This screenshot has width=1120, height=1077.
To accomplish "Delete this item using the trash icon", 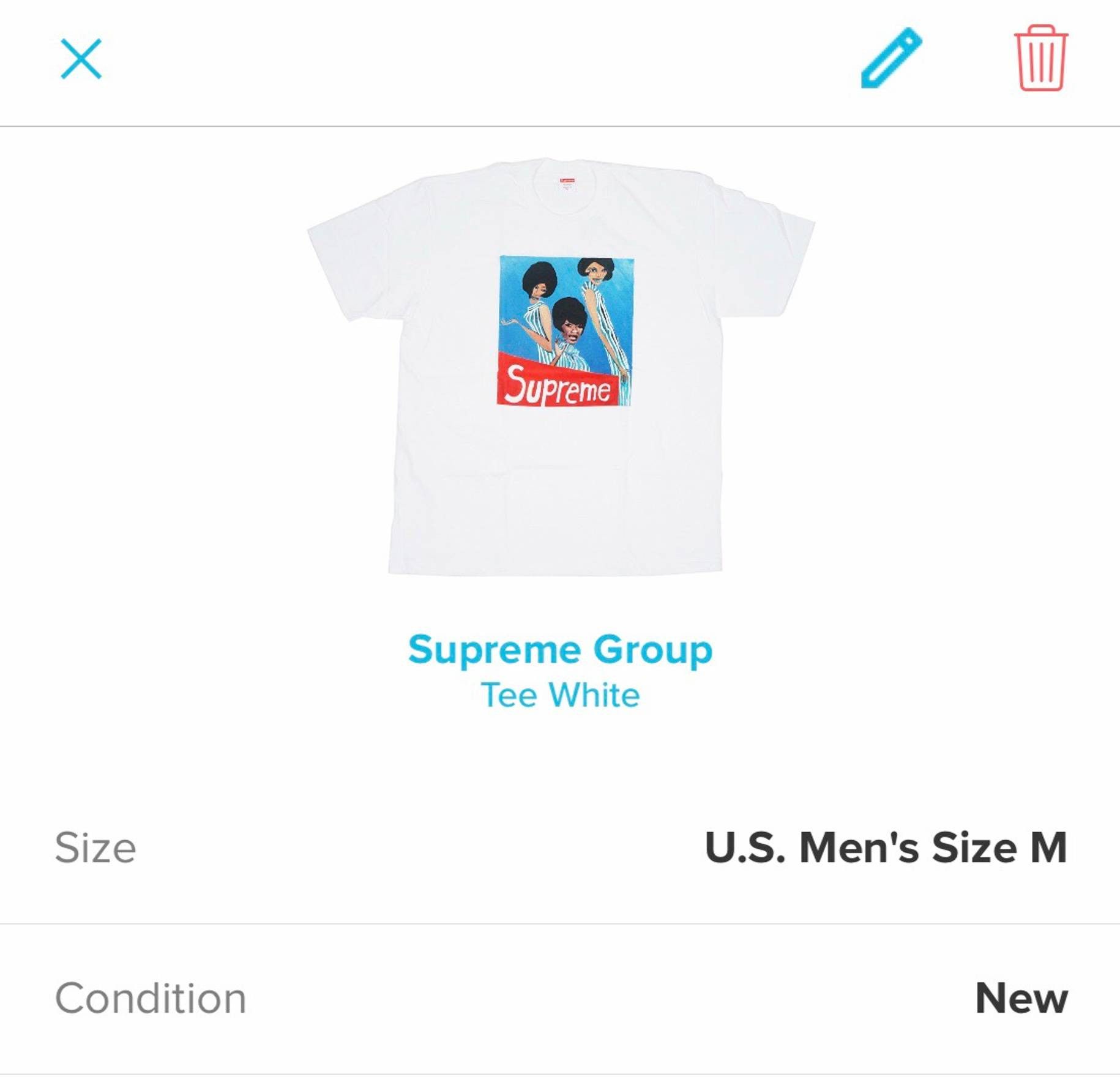I will pos(1040,58).
